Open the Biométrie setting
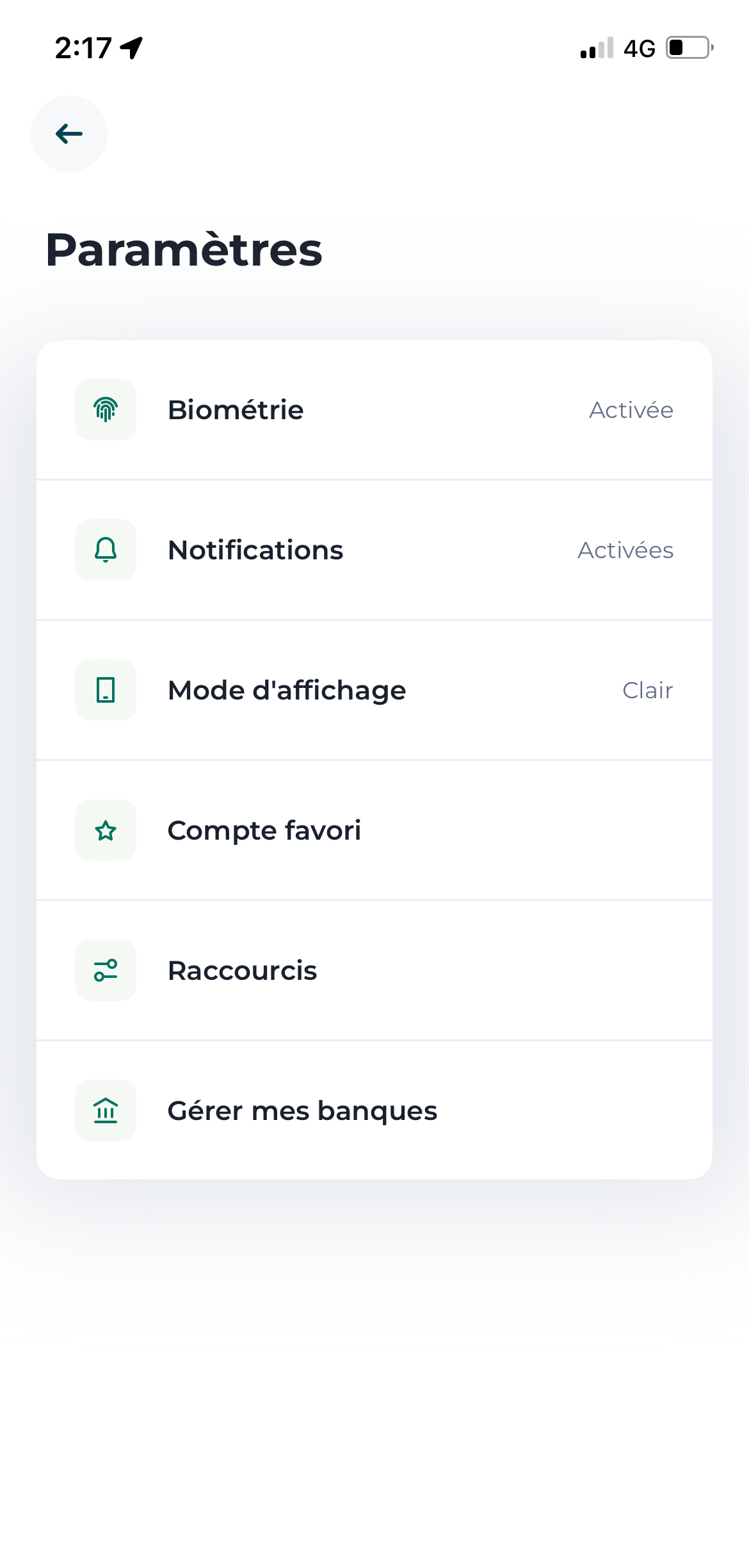This screenshot has width=749, height=1568. (374, 410)
